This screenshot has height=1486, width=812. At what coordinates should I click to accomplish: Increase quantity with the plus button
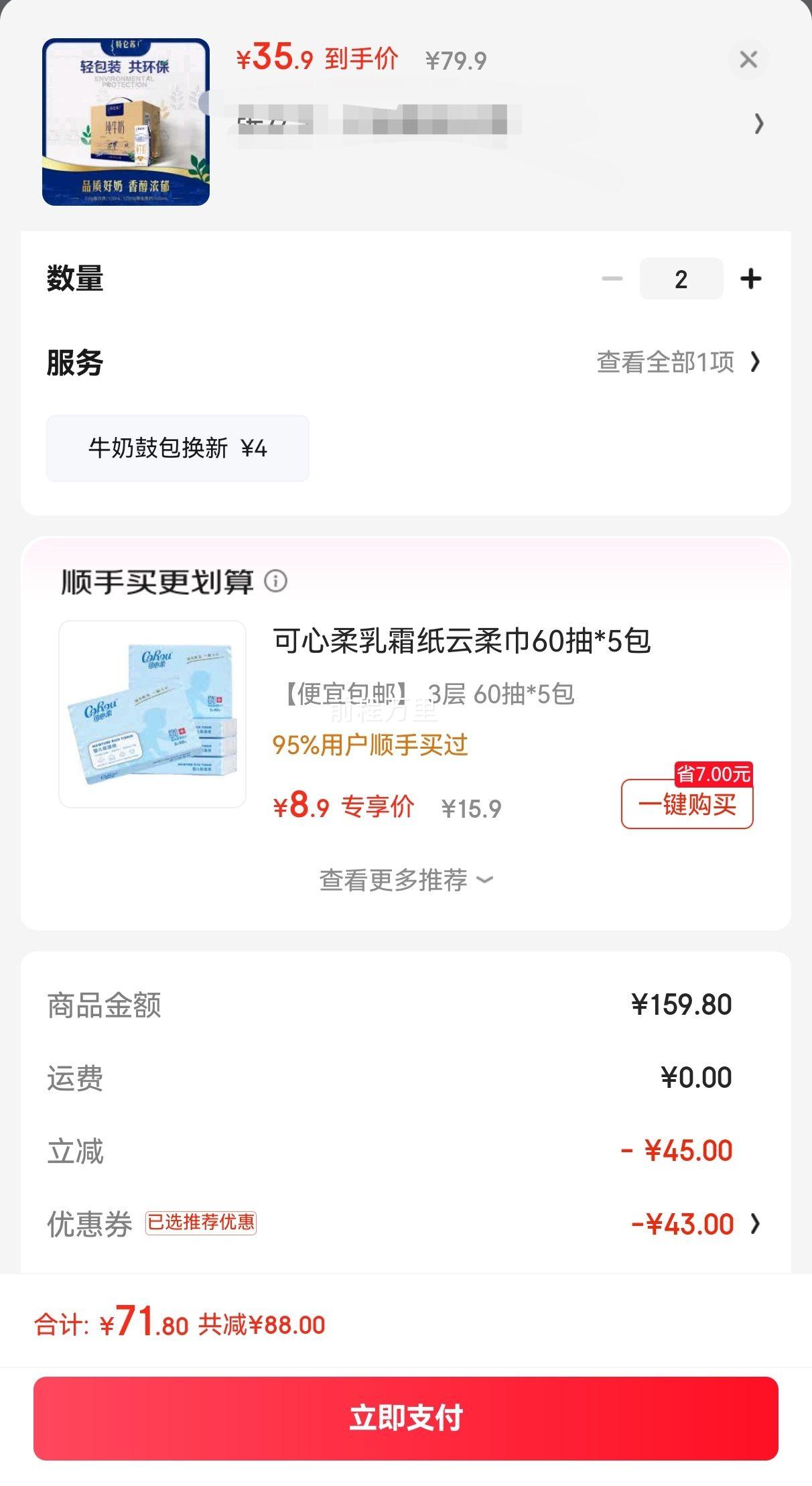coord(750,279)
